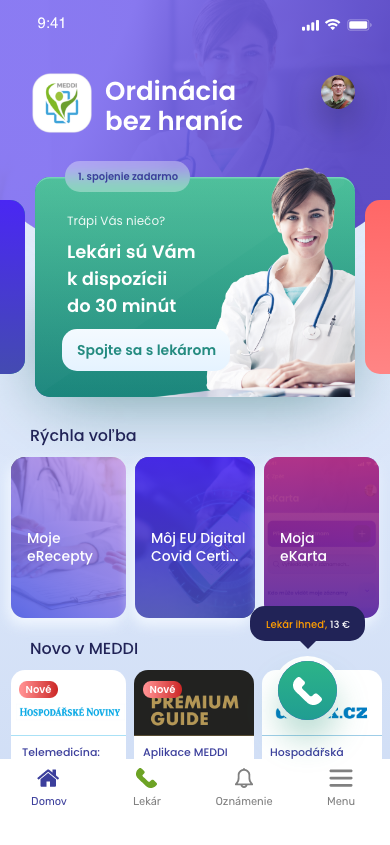
Task: Switch to the Domov tab
Action: coord(48,787)
